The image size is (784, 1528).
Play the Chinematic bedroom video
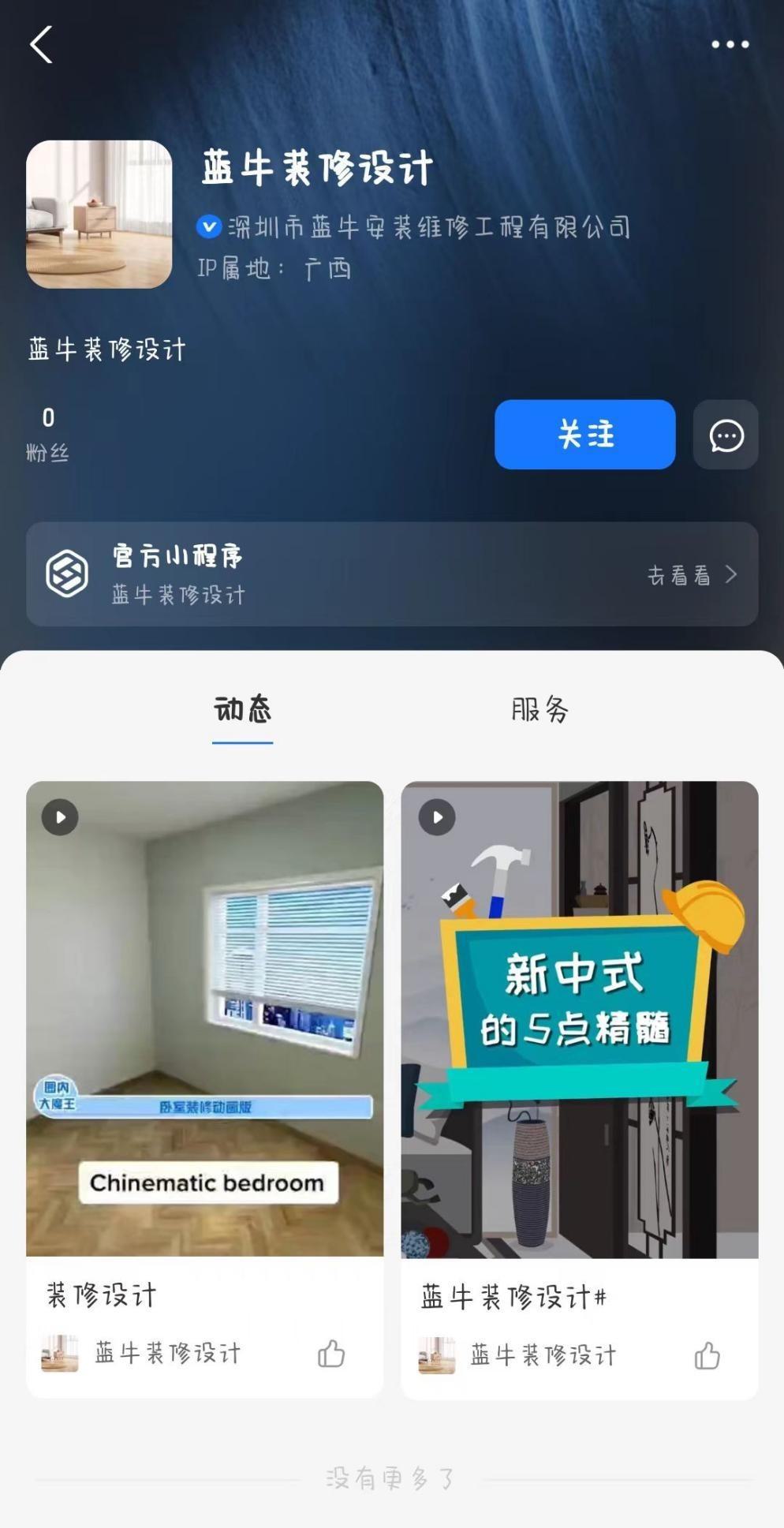(204, 1018)
